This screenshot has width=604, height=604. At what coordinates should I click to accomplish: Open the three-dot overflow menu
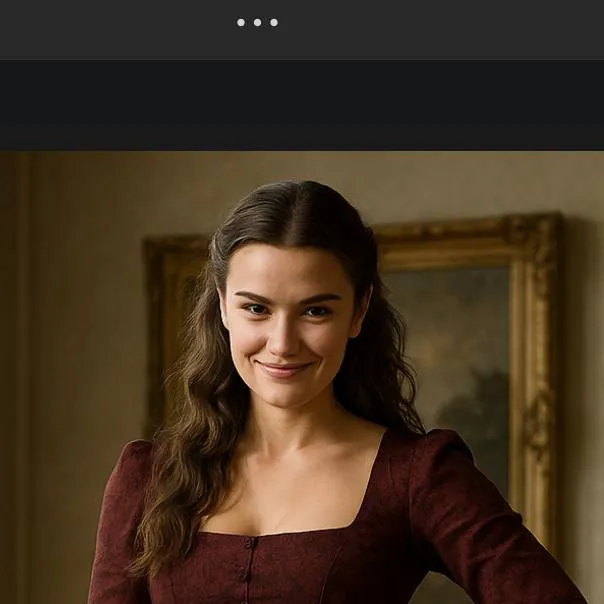257,22
